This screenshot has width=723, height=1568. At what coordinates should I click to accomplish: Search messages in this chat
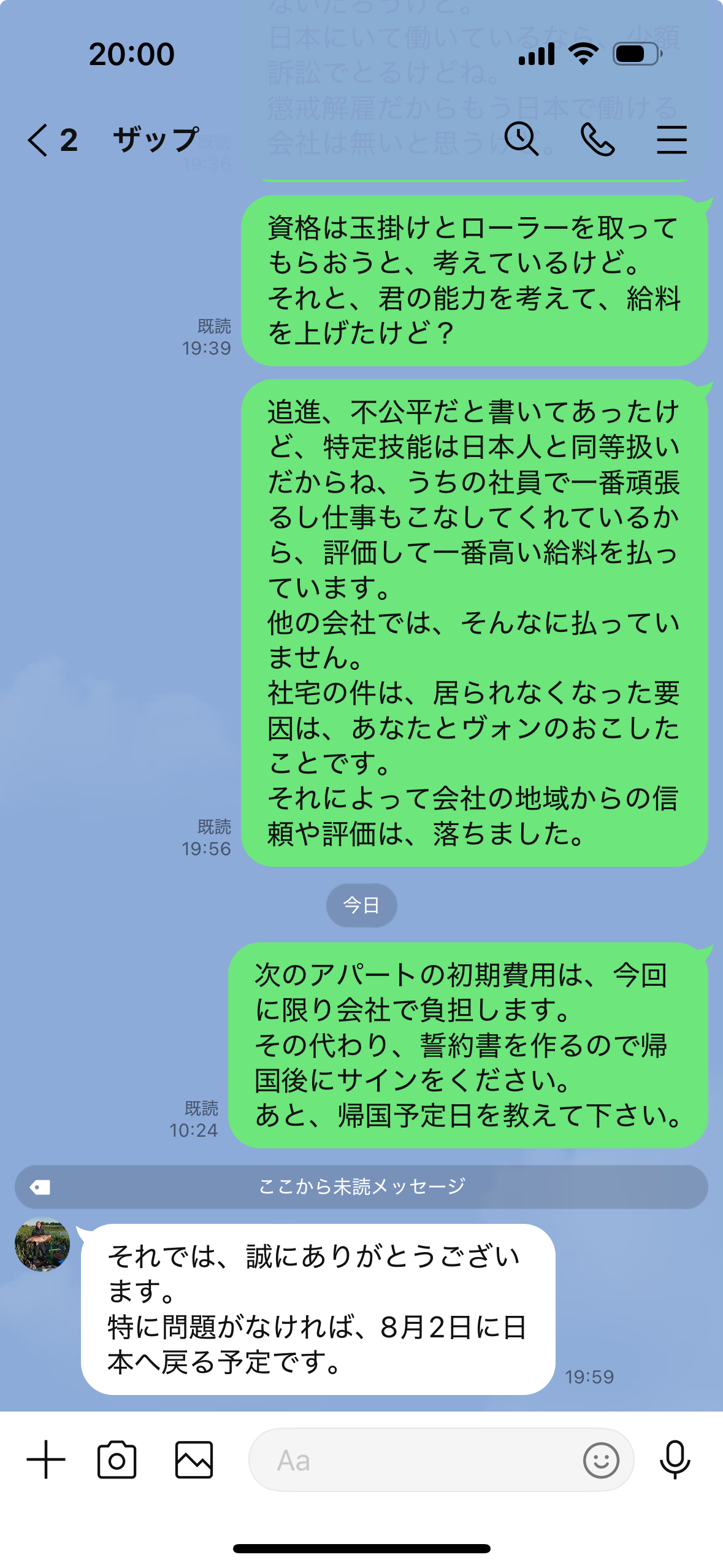point(521,139)
